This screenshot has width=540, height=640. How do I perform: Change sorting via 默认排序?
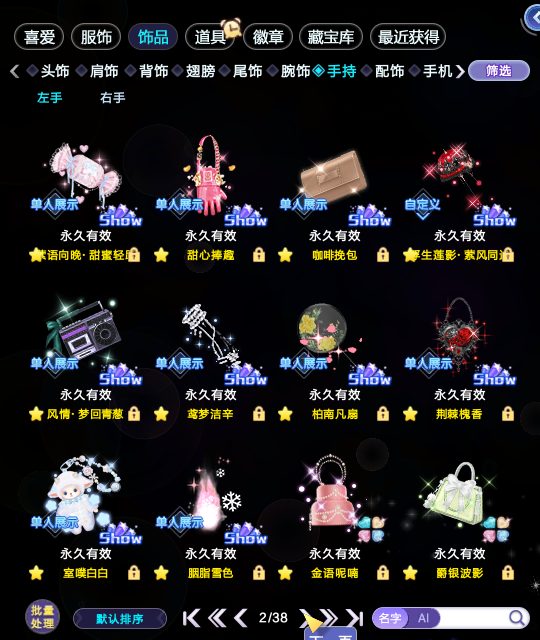pos(120,619)
